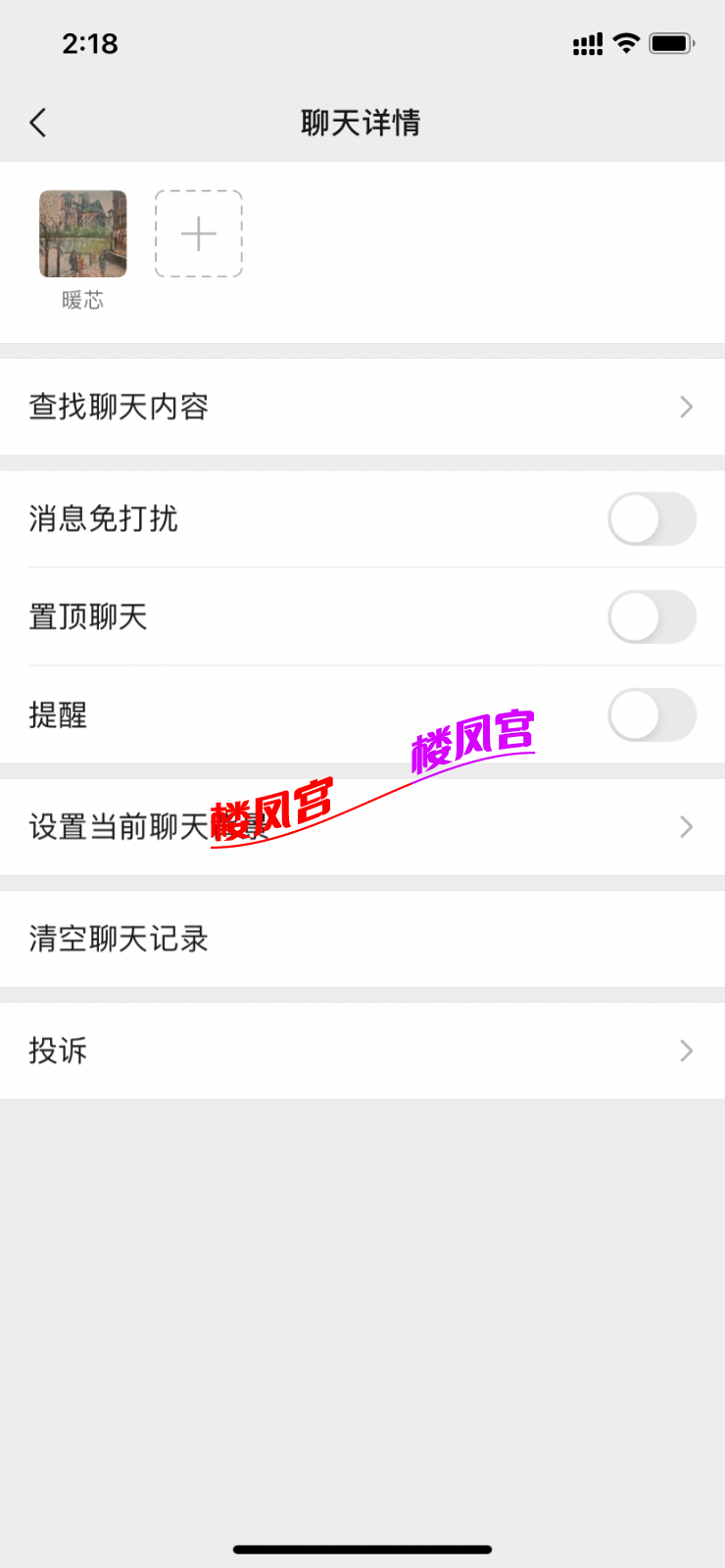Select 清空聊天记录

click(x=362, y=939)
